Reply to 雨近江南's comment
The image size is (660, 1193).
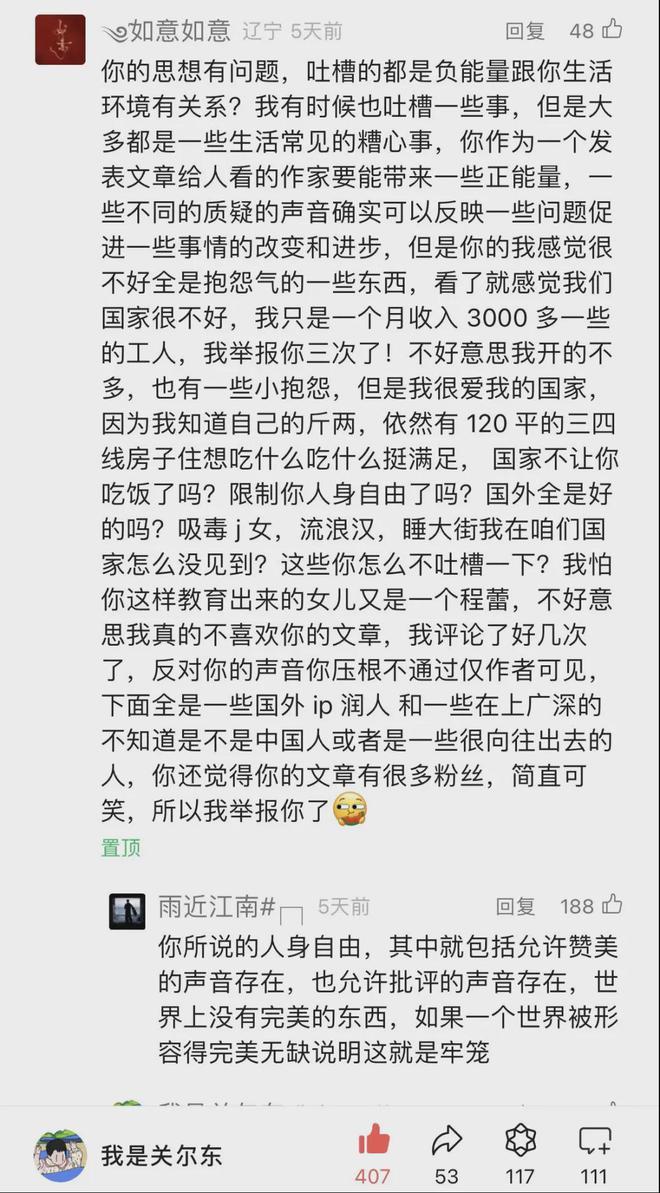click(515, 906)
